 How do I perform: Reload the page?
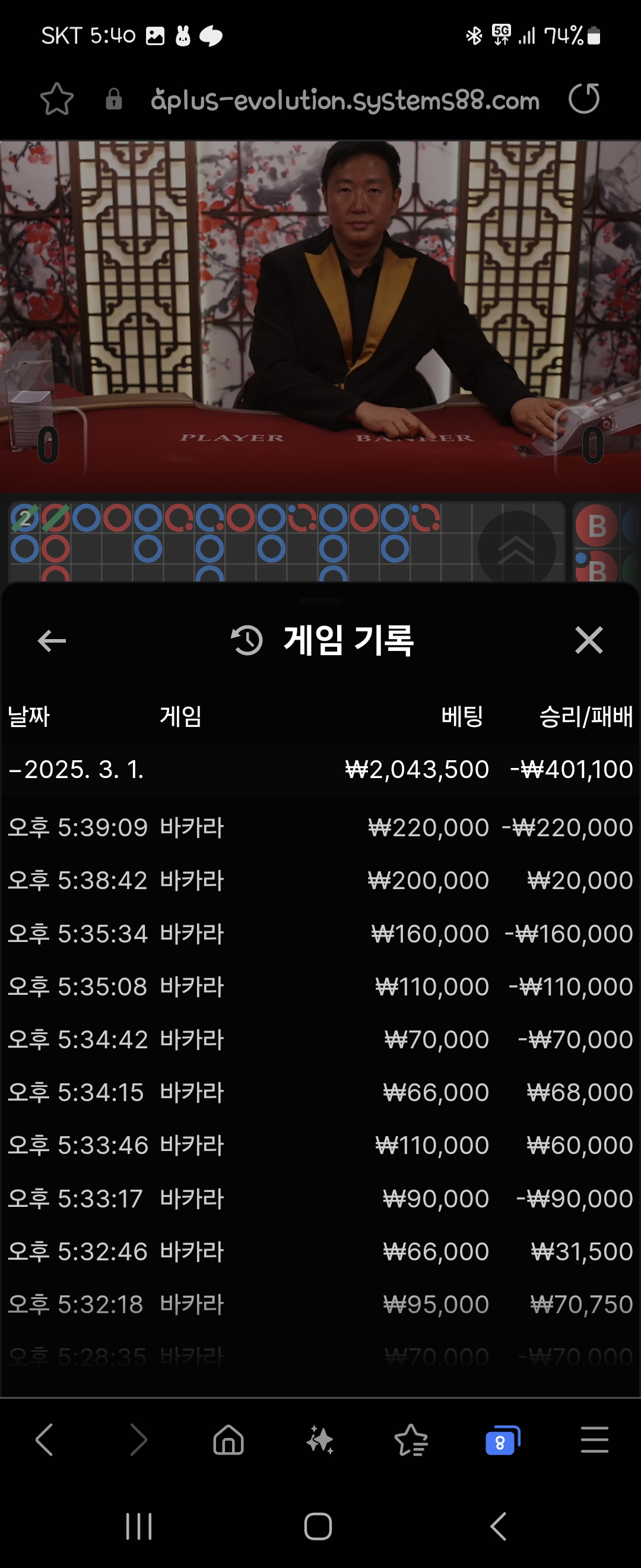584,99
